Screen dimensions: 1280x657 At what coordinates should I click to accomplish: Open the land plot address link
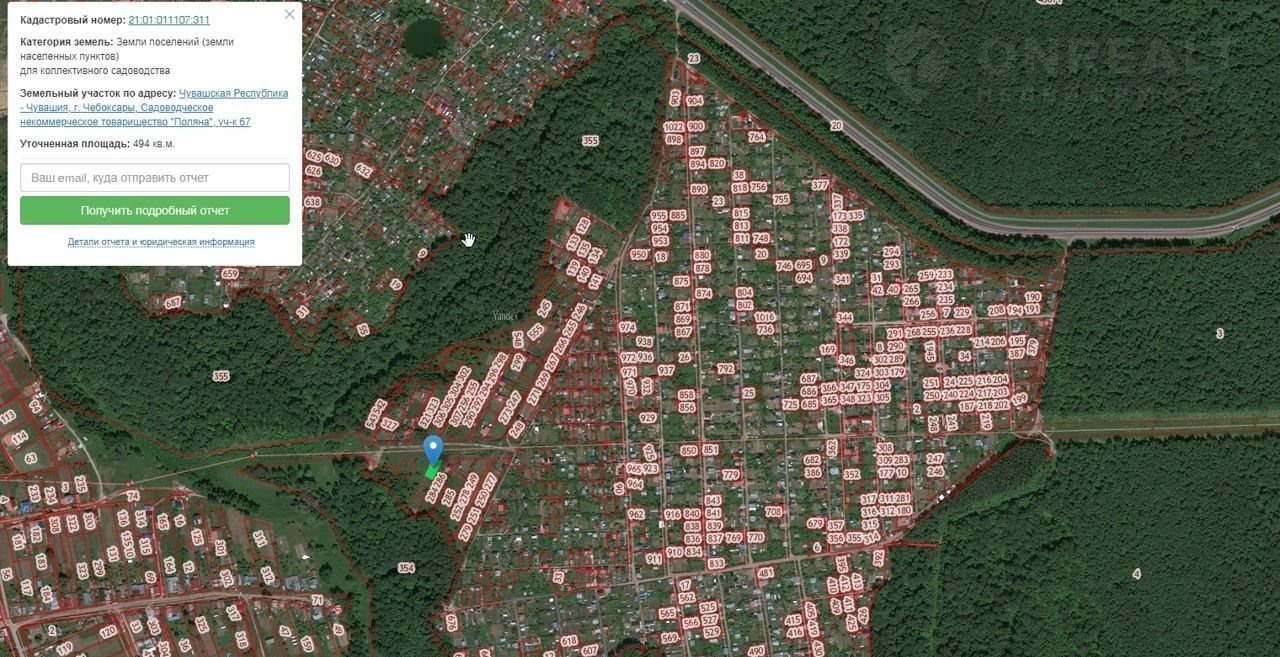[154, 107]
